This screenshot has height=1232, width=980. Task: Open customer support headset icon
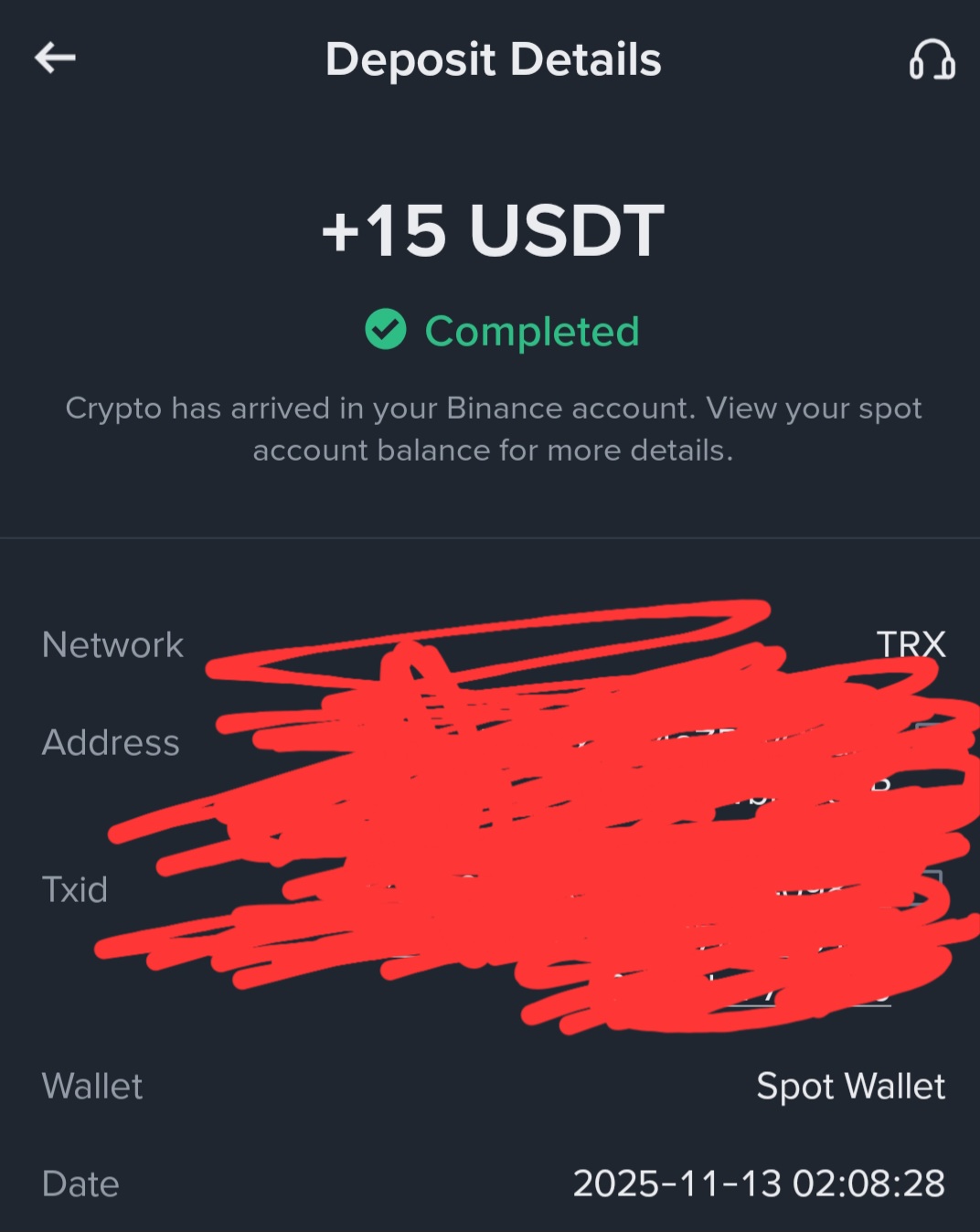tap(932, 60)
